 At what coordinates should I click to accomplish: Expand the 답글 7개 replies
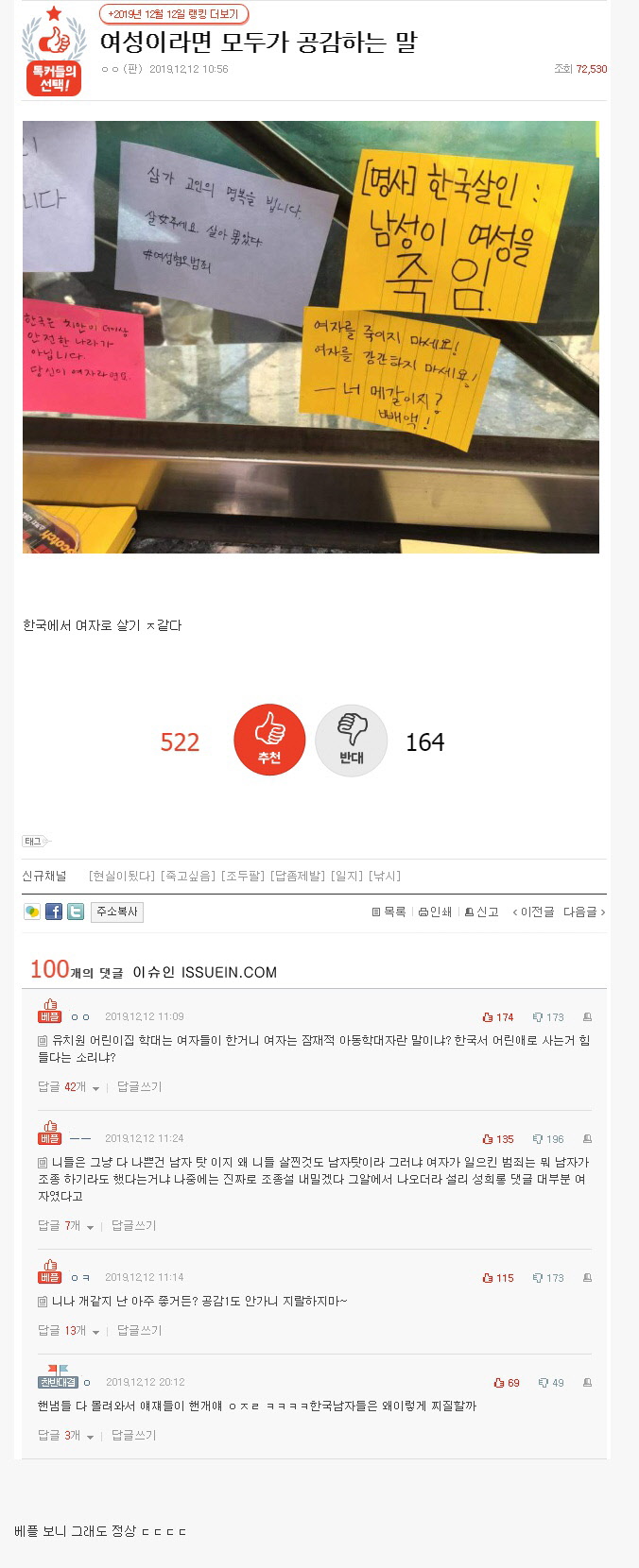66,1226
